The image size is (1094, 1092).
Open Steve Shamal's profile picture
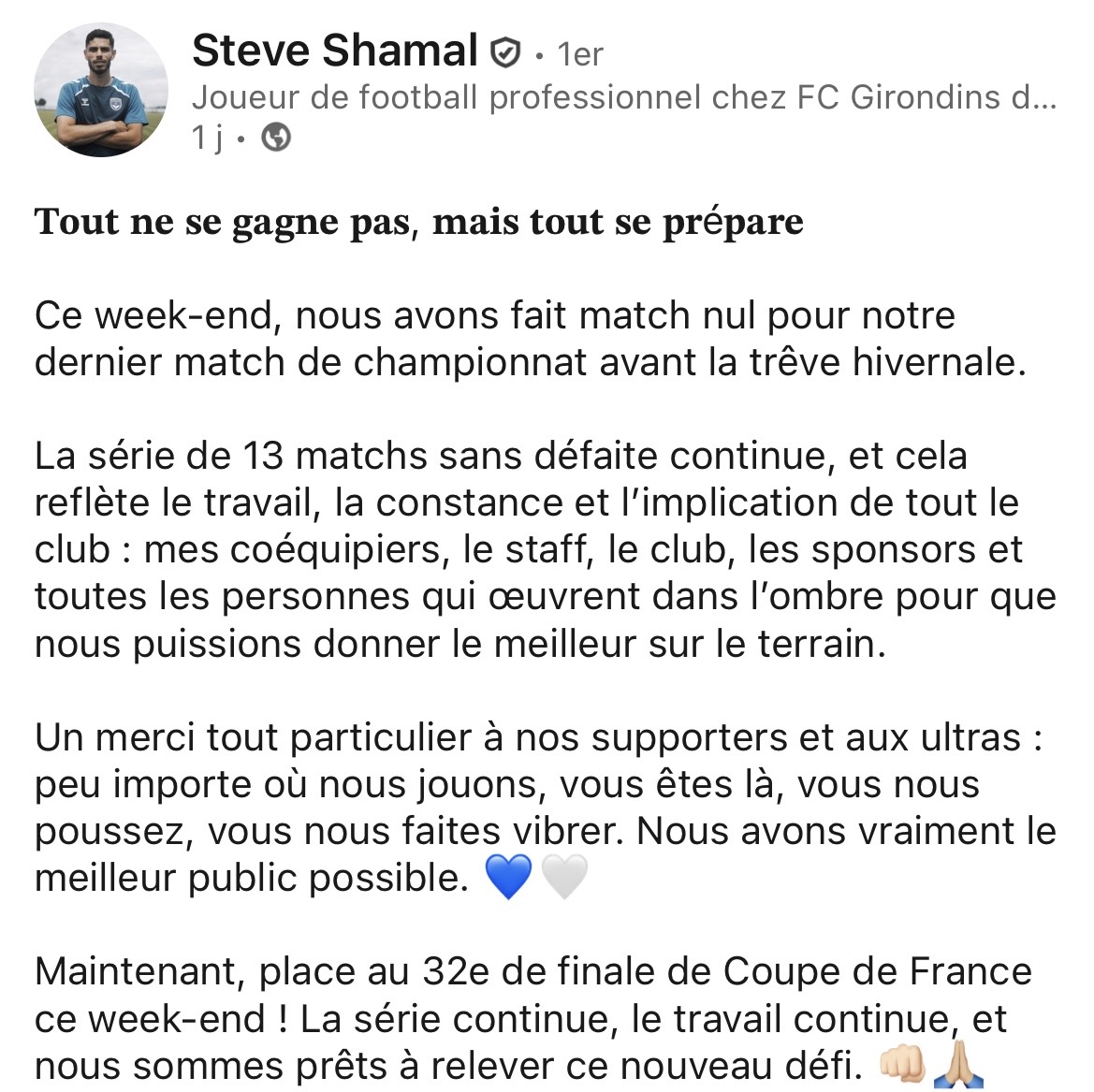101,91
